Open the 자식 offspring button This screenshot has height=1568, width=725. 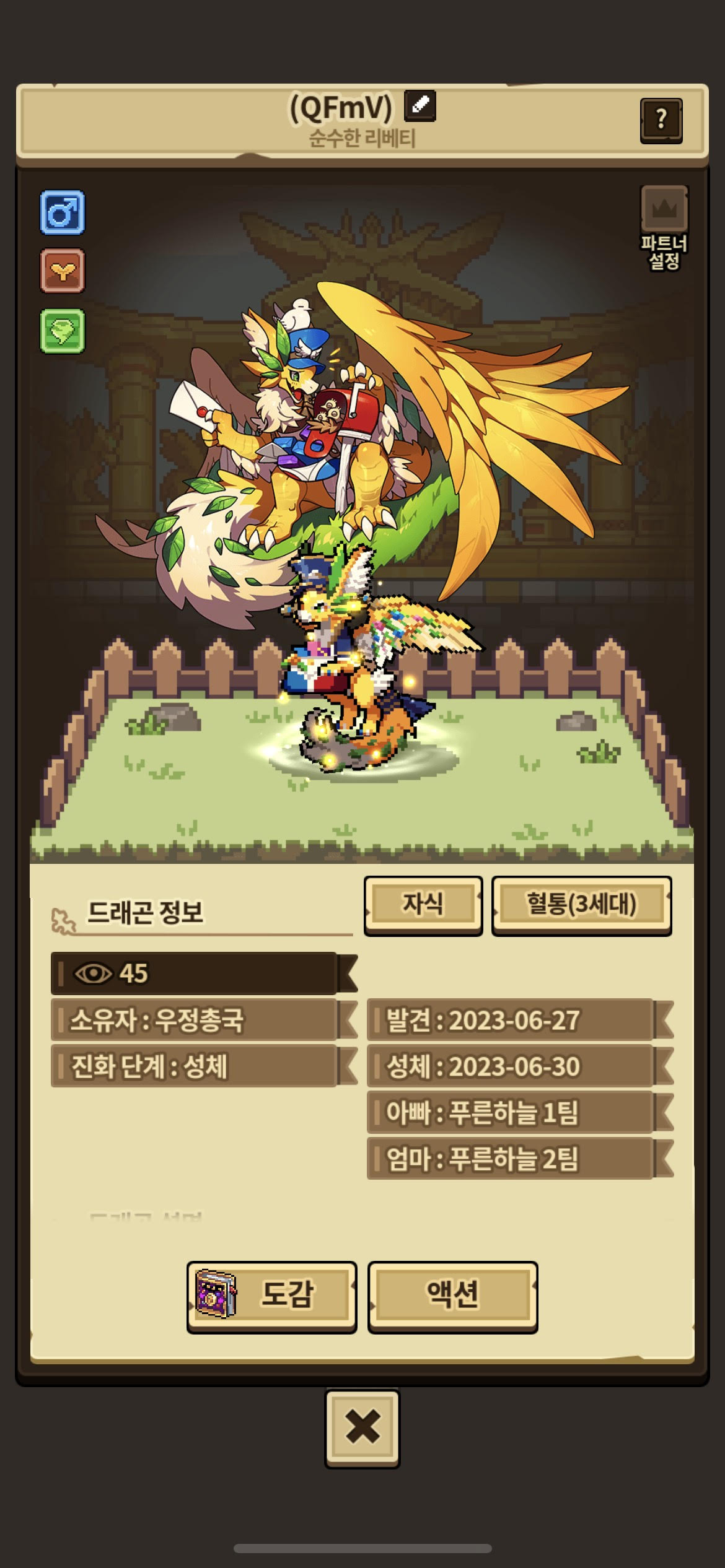click(423, 905)
